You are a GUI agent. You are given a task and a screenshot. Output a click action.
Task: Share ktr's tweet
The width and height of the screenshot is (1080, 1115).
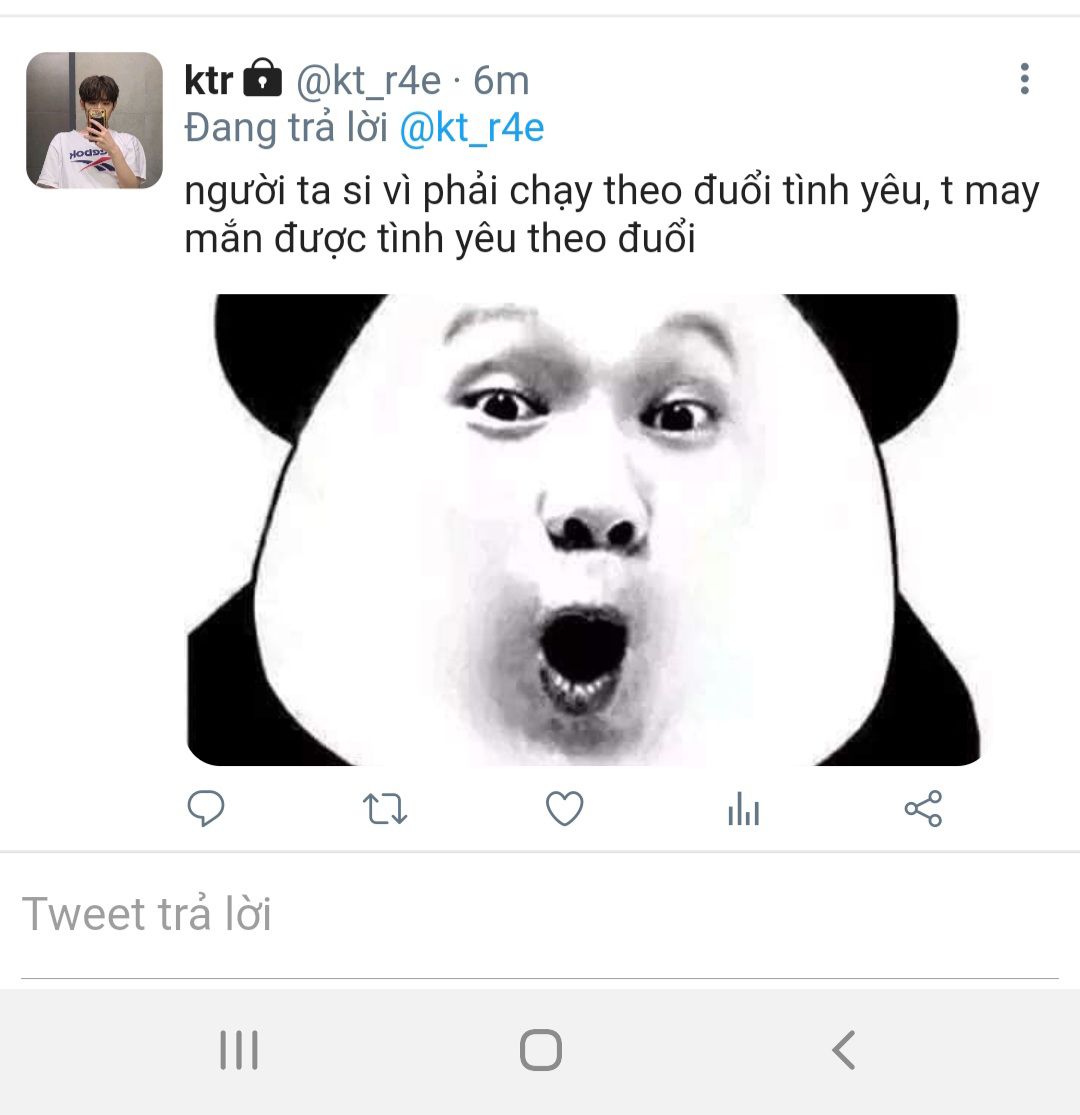coord(923,808)
